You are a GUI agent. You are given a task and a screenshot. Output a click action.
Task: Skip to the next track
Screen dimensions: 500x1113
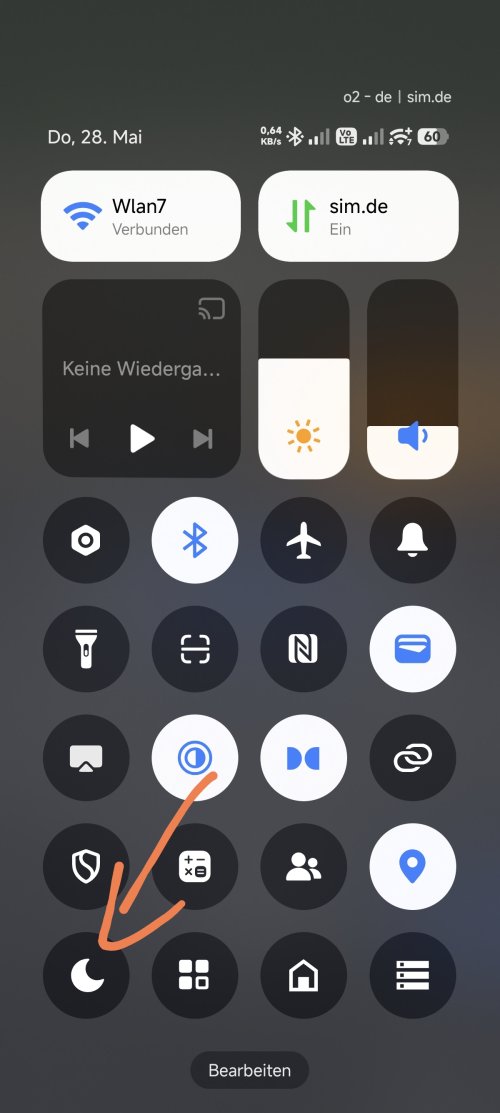203,439
